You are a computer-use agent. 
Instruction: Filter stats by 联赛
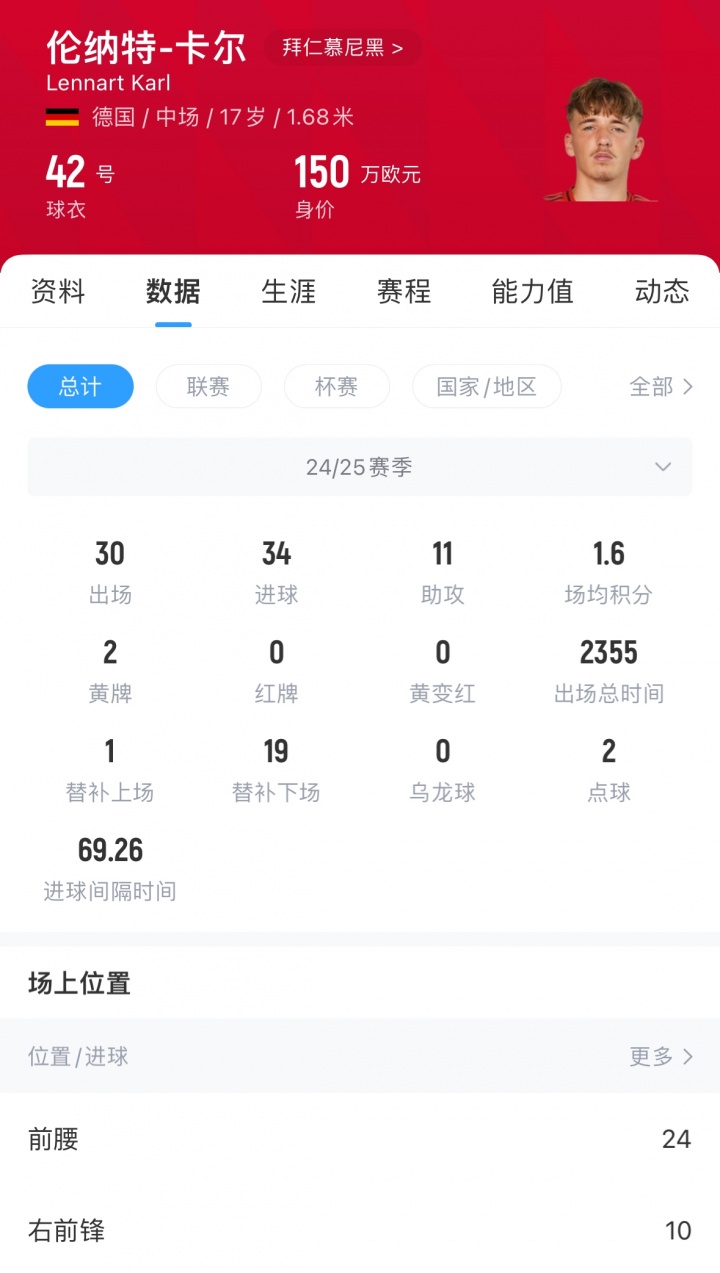pos(208,386)
